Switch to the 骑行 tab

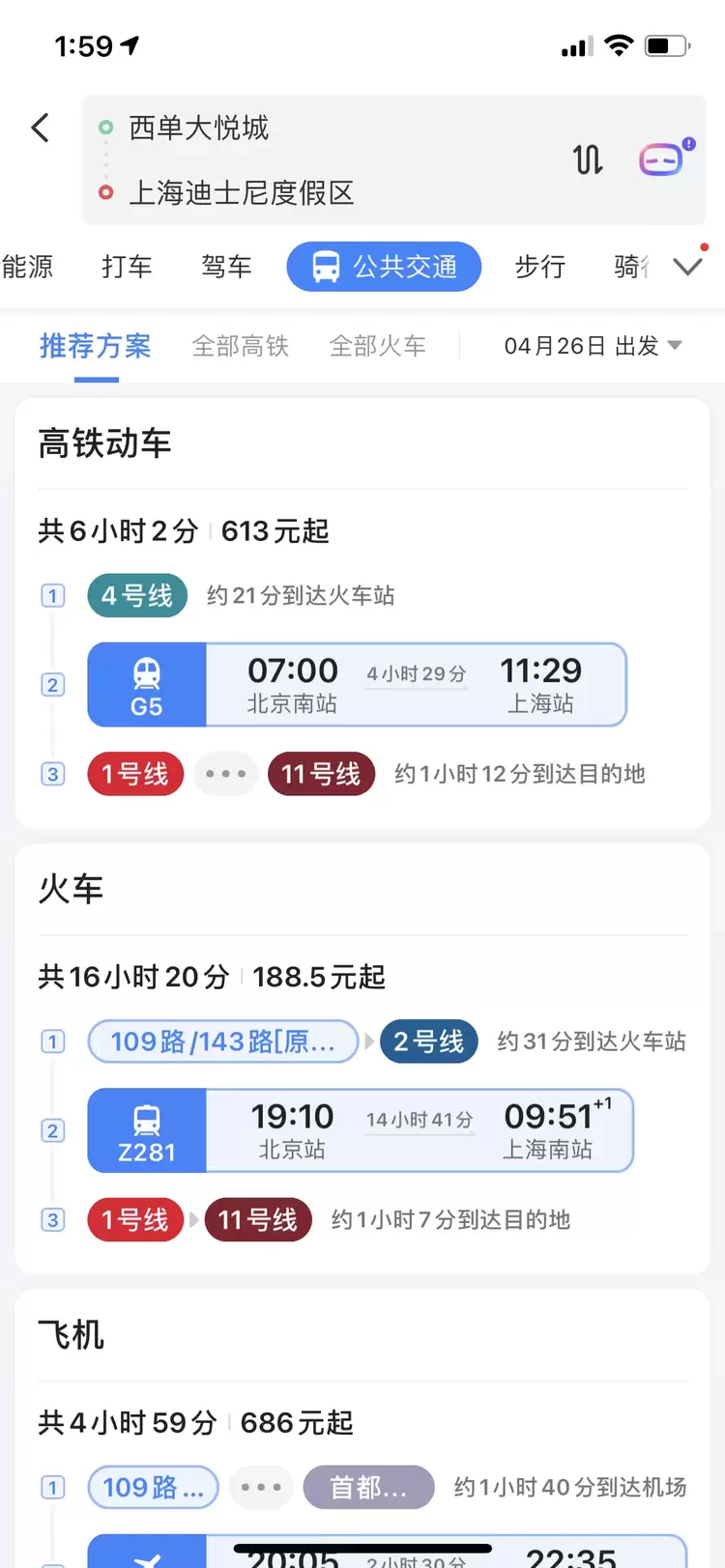(x=632, y=267)
